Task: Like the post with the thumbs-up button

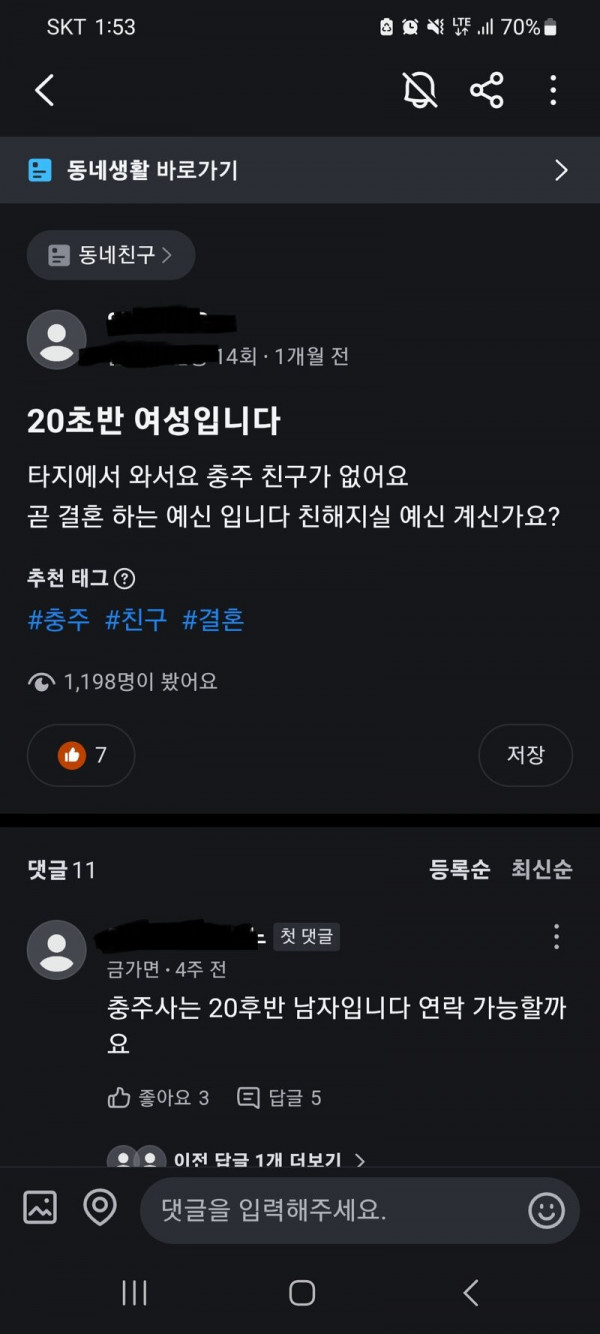Action: pos(81,755)
